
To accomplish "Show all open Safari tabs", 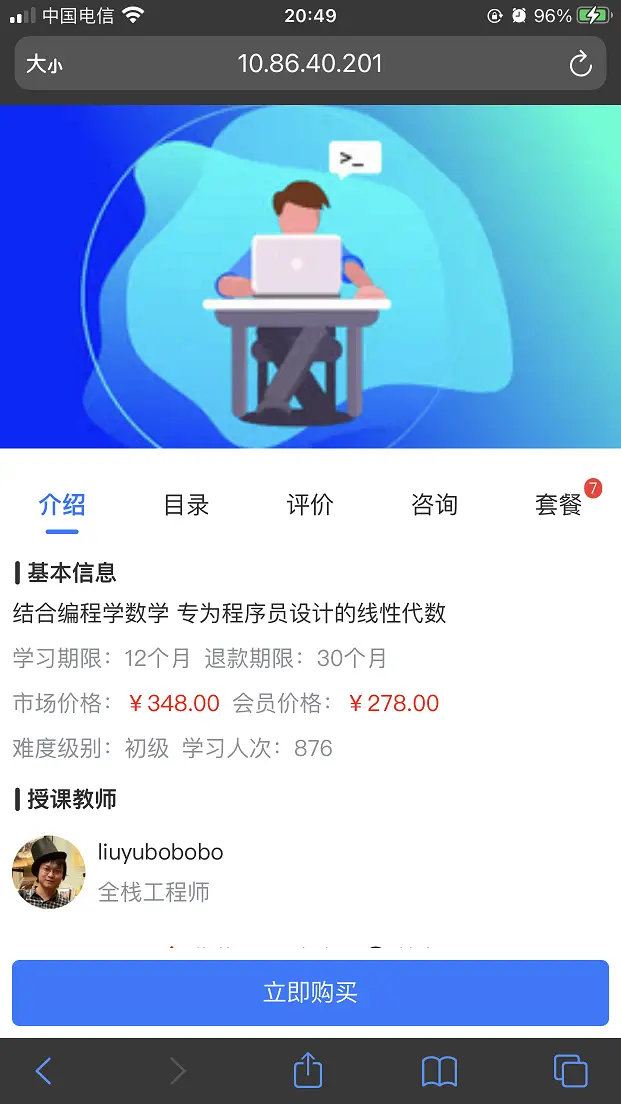I will click(570, 1071).
